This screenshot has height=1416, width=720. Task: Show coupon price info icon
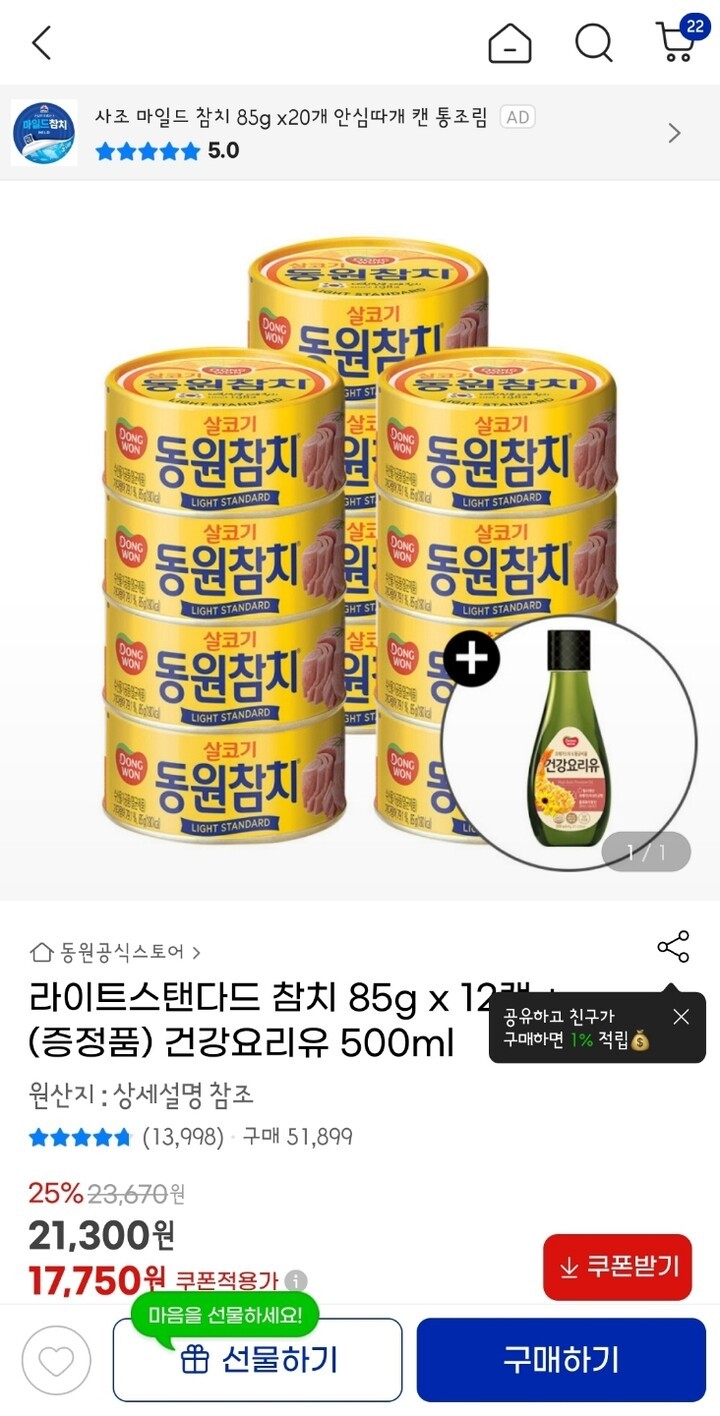pos(296,1281)
